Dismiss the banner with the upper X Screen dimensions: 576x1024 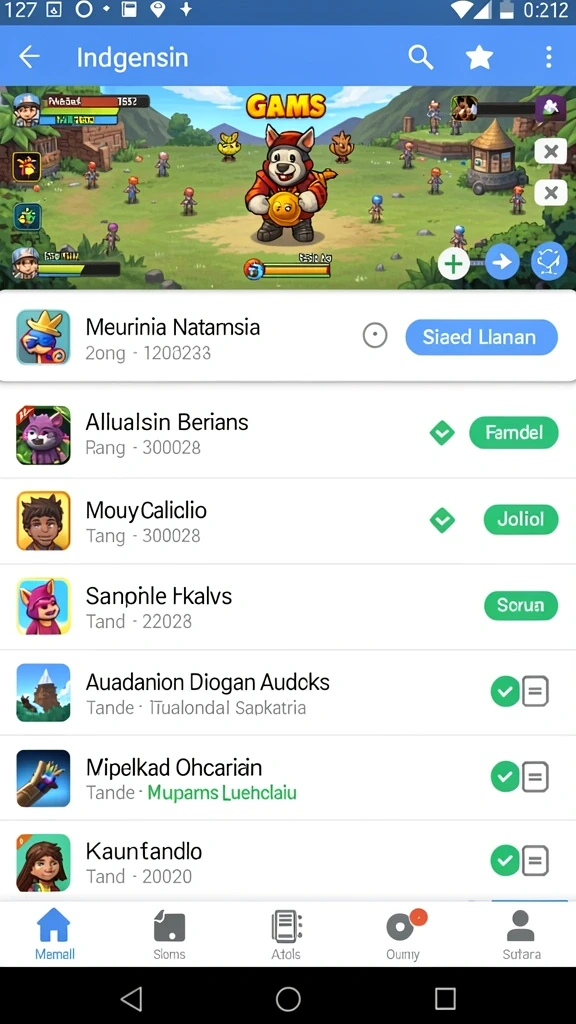(551, 152)
